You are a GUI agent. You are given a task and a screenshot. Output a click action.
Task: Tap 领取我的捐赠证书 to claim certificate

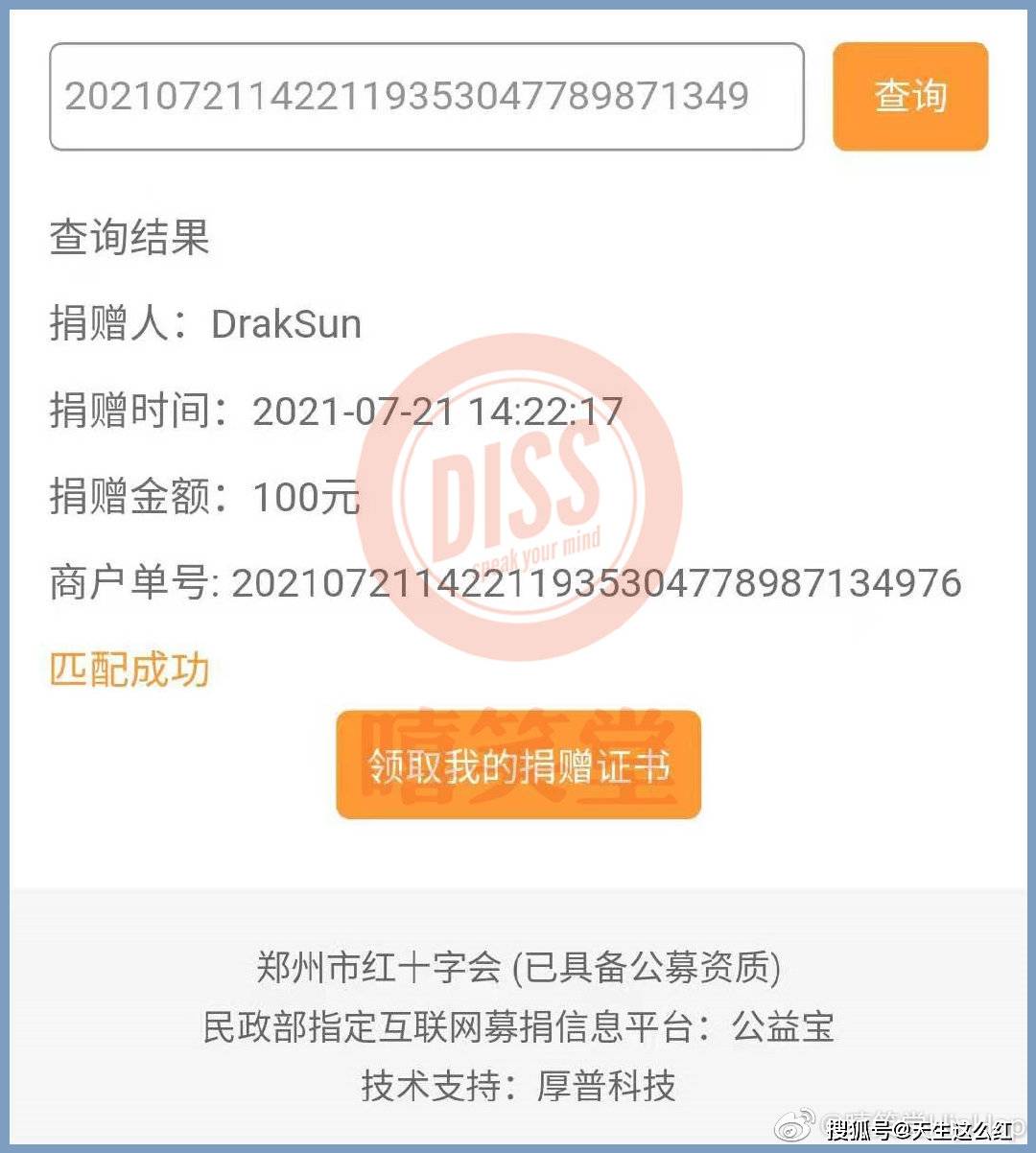[x=518, y=765]
